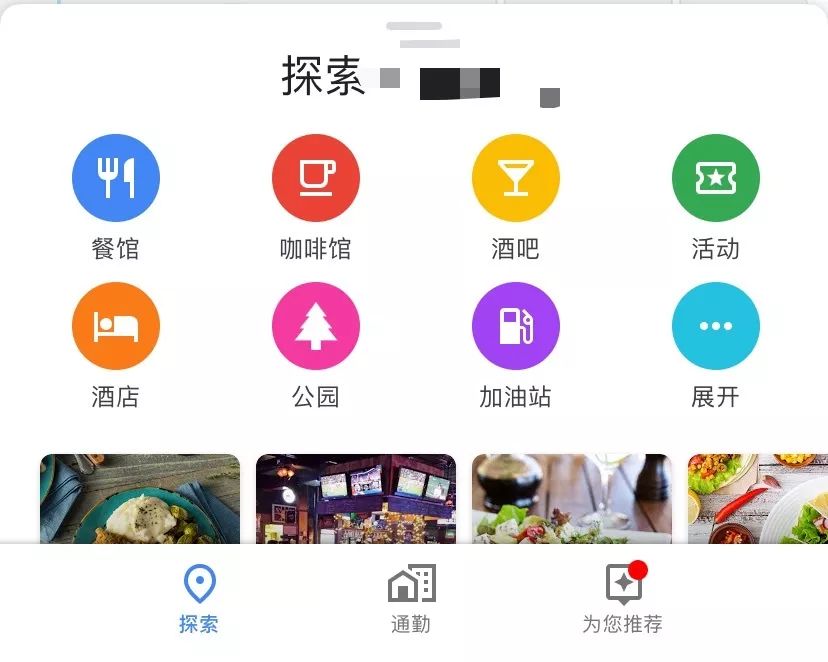Image resolution: width=828 pixels, height=662 pixels.
Task: Switch to the 通勤 commute tab
Action: click(411, 598)
